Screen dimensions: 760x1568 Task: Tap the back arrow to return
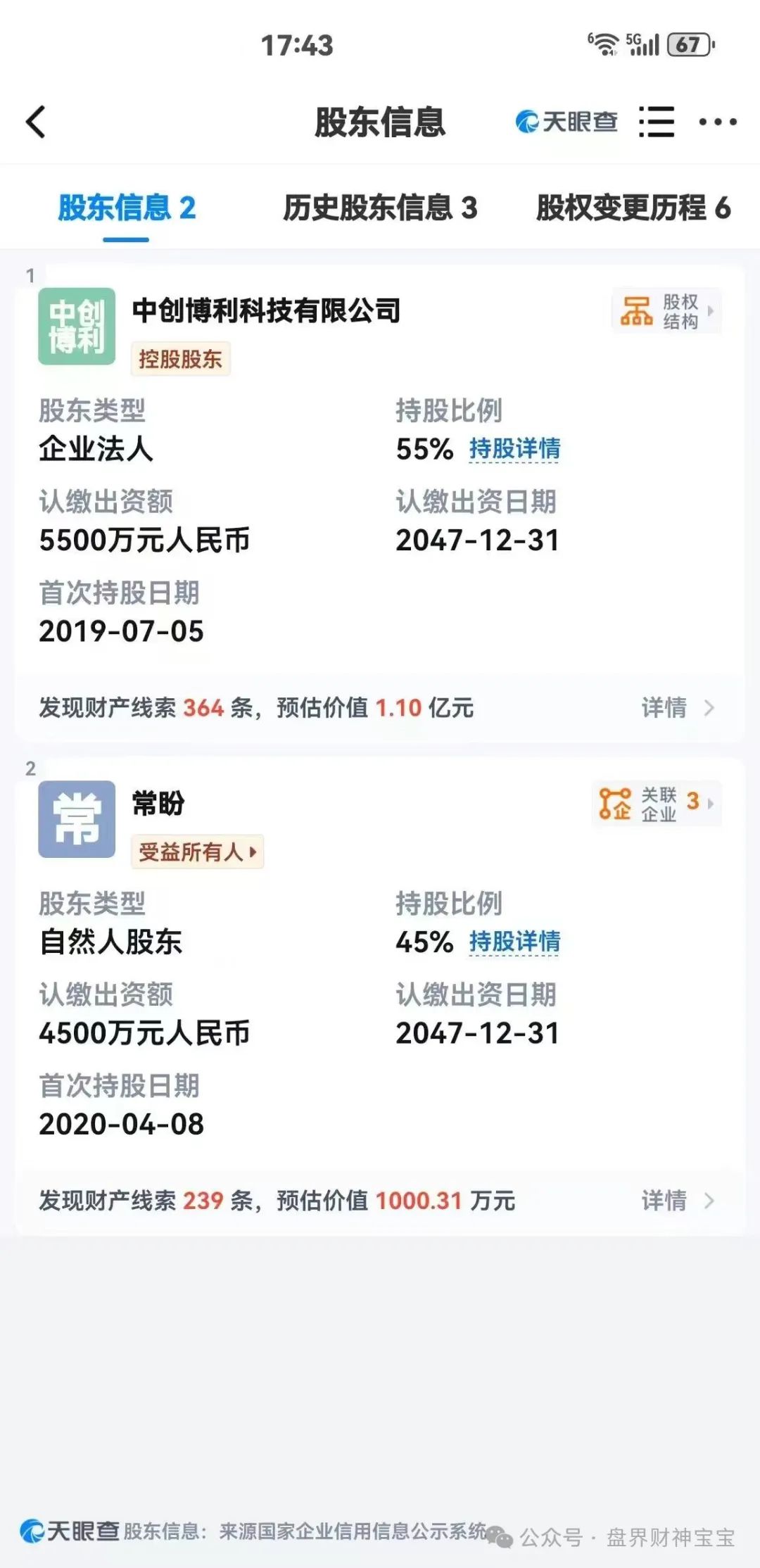(35, 121)
